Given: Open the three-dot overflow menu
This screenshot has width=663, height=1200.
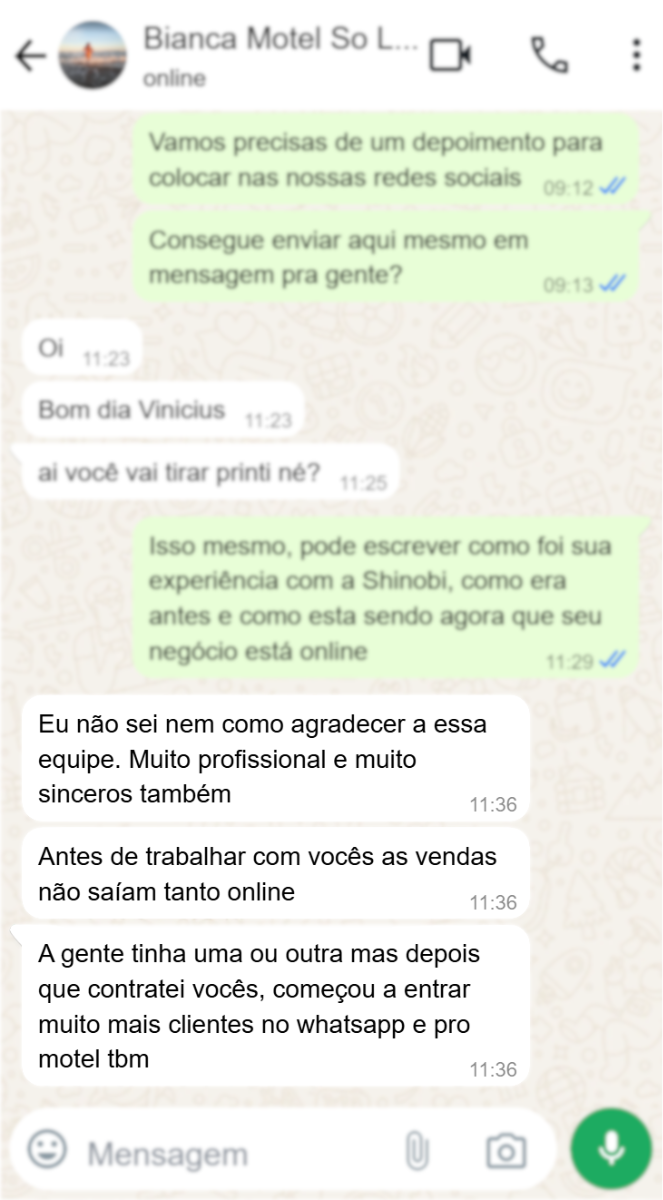Looking at the screenshot, I should coord(636,55).
